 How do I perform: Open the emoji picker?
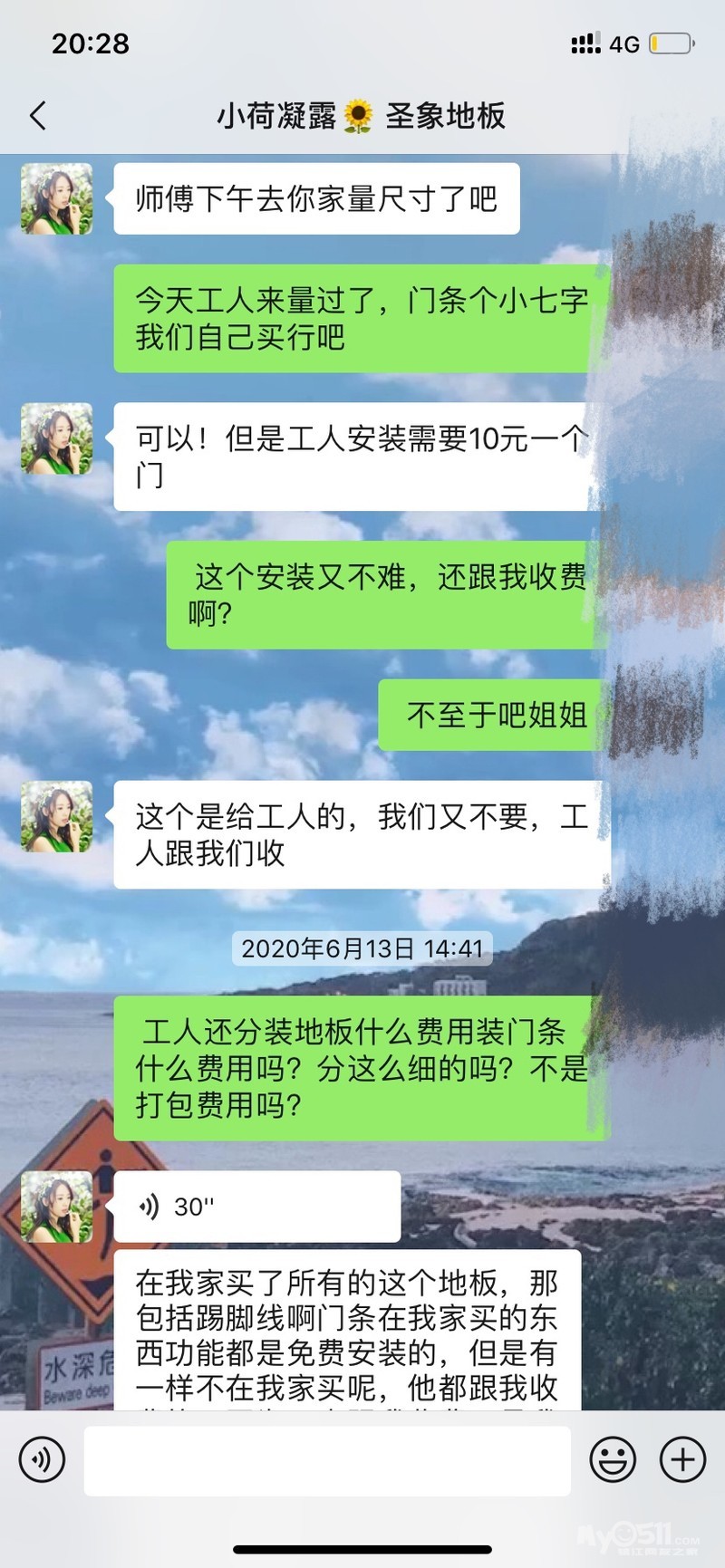[613, 1460]
